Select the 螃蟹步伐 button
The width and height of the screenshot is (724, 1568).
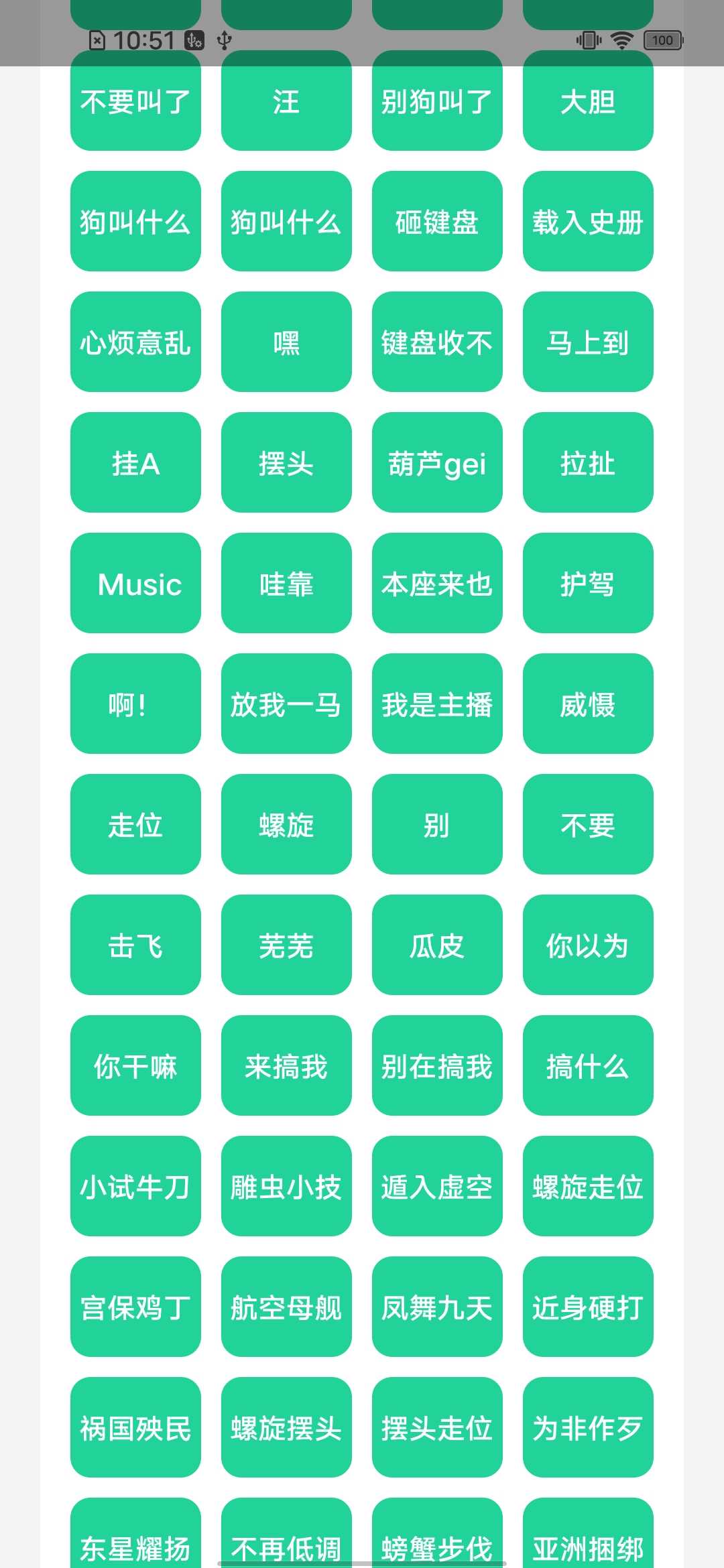pos(436,1549)
